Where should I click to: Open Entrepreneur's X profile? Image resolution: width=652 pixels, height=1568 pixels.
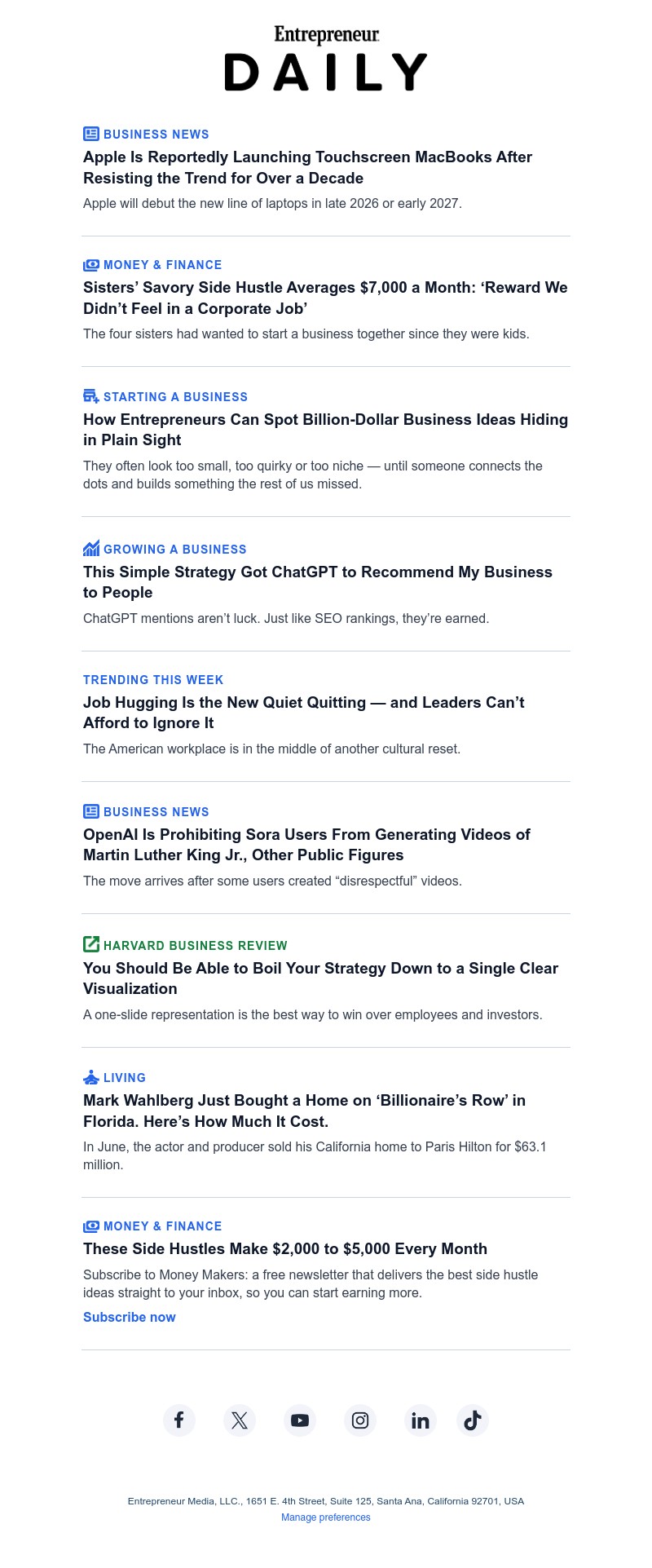click(240, 1420)
